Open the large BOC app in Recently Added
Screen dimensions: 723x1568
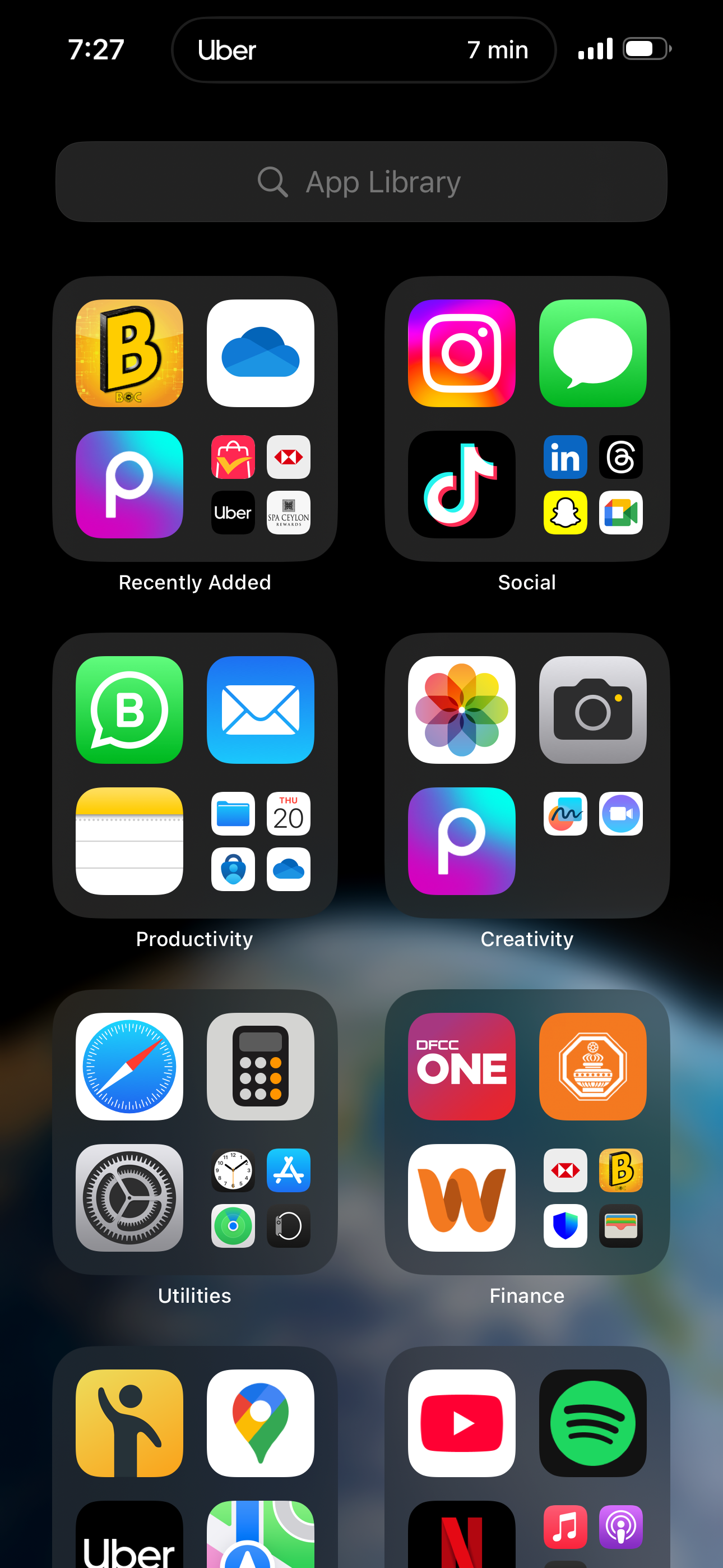click(x=129, y=353)
